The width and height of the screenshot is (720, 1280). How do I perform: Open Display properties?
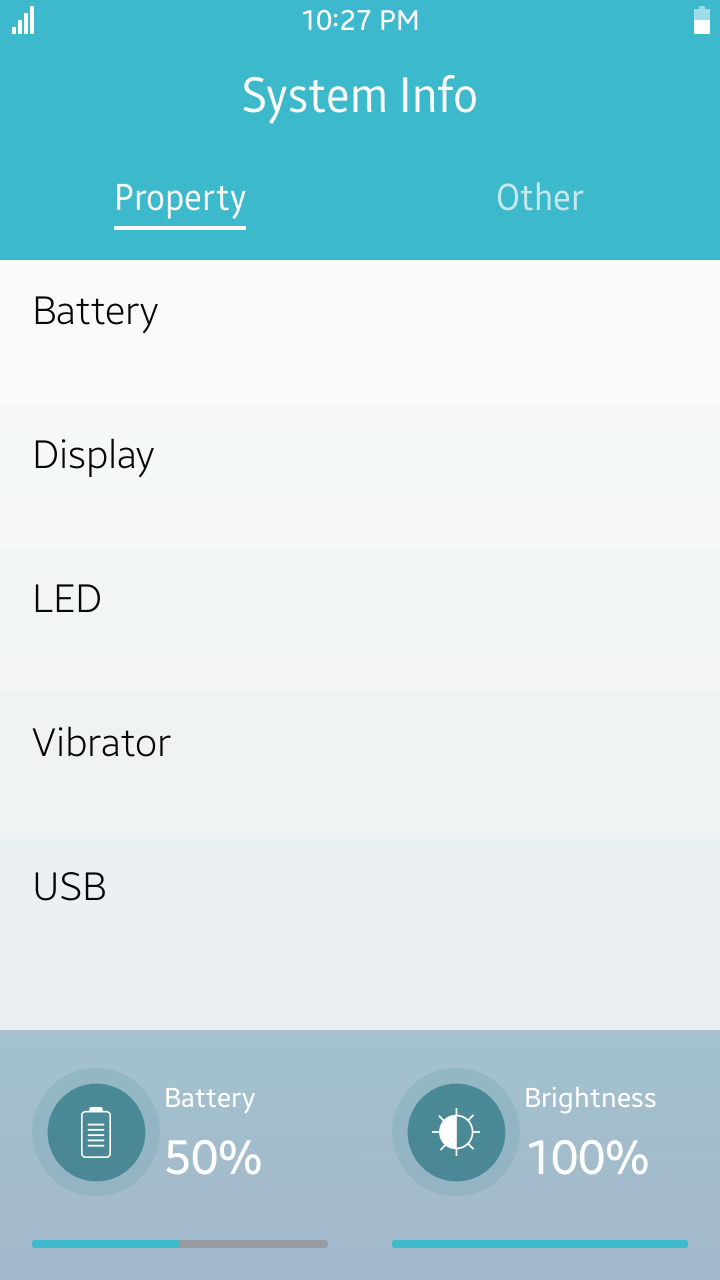pos(360,476)
